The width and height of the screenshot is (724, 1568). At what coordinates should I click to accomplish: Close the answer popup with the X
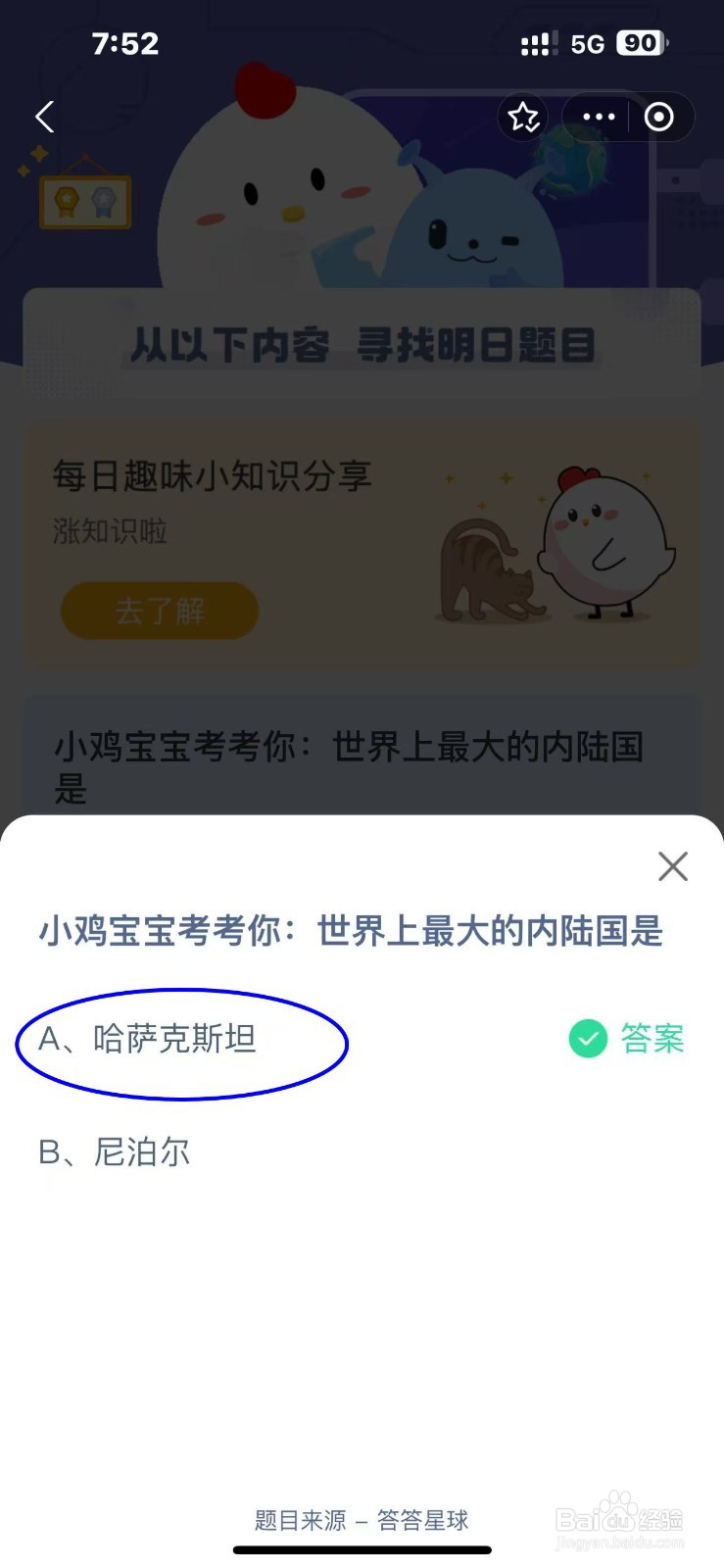(x=673, y=866)
